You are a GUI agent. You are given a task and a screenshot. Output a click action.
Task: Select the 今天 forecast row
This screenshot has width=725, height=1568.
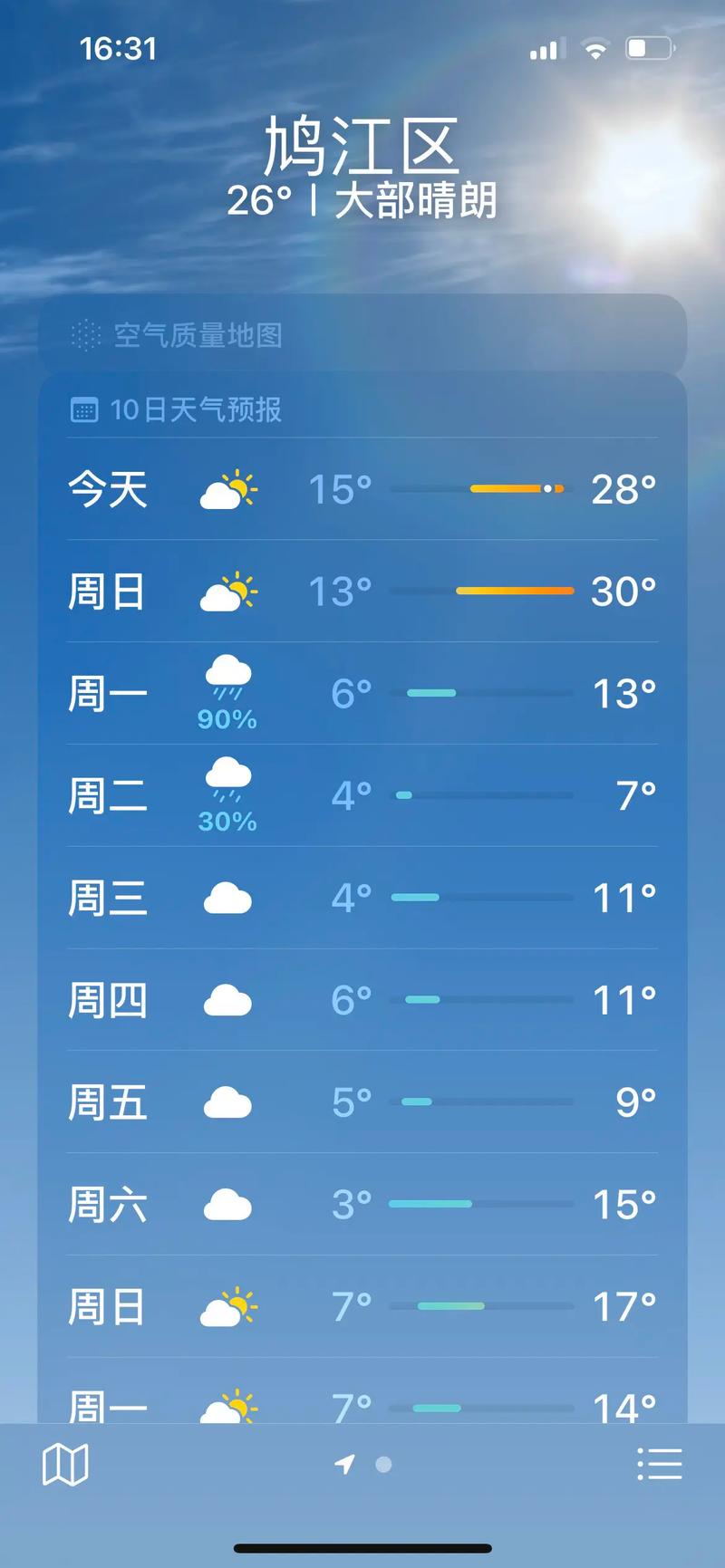click(x=362, y=489)
